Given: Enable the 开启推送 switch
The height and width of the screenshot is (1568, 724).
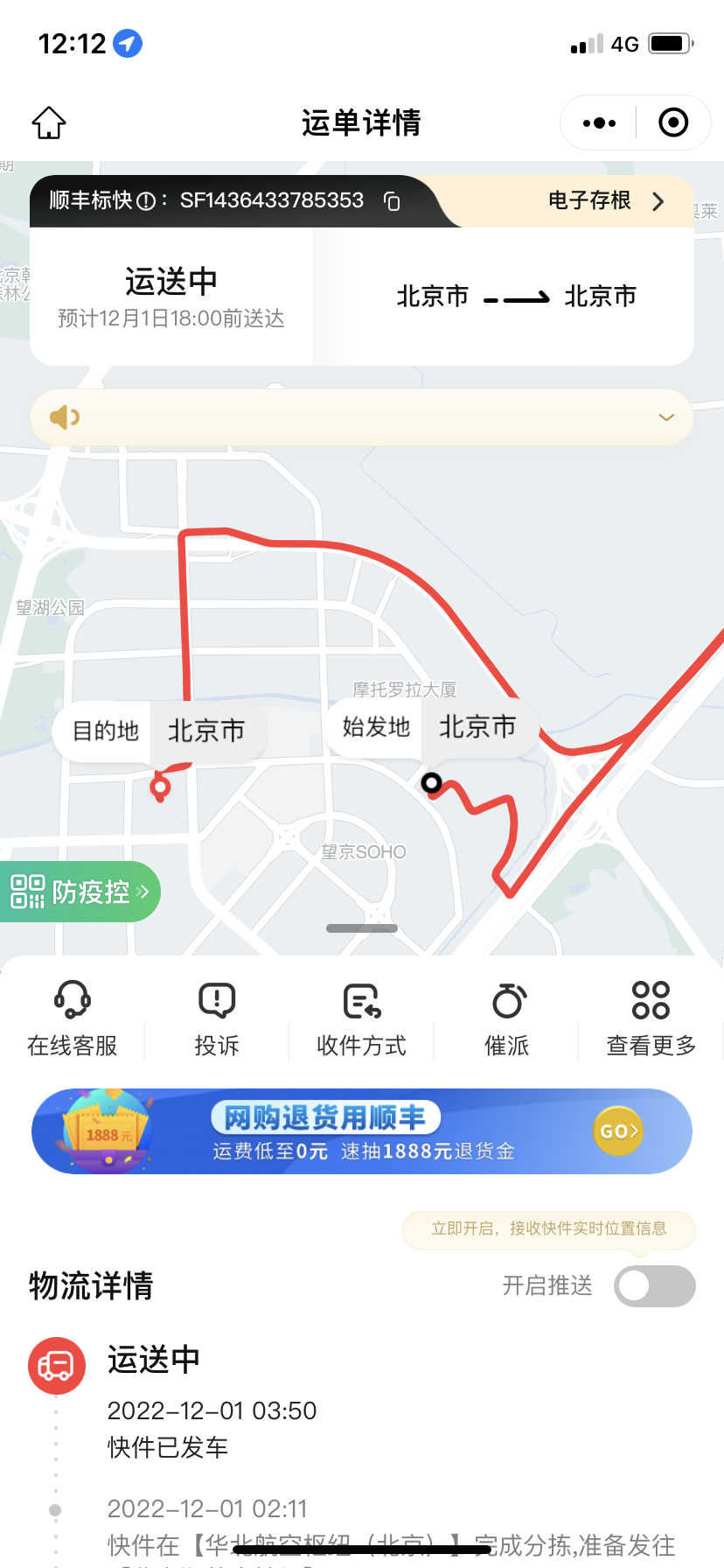Looking at the screenshot, I should coord(655,1285).
